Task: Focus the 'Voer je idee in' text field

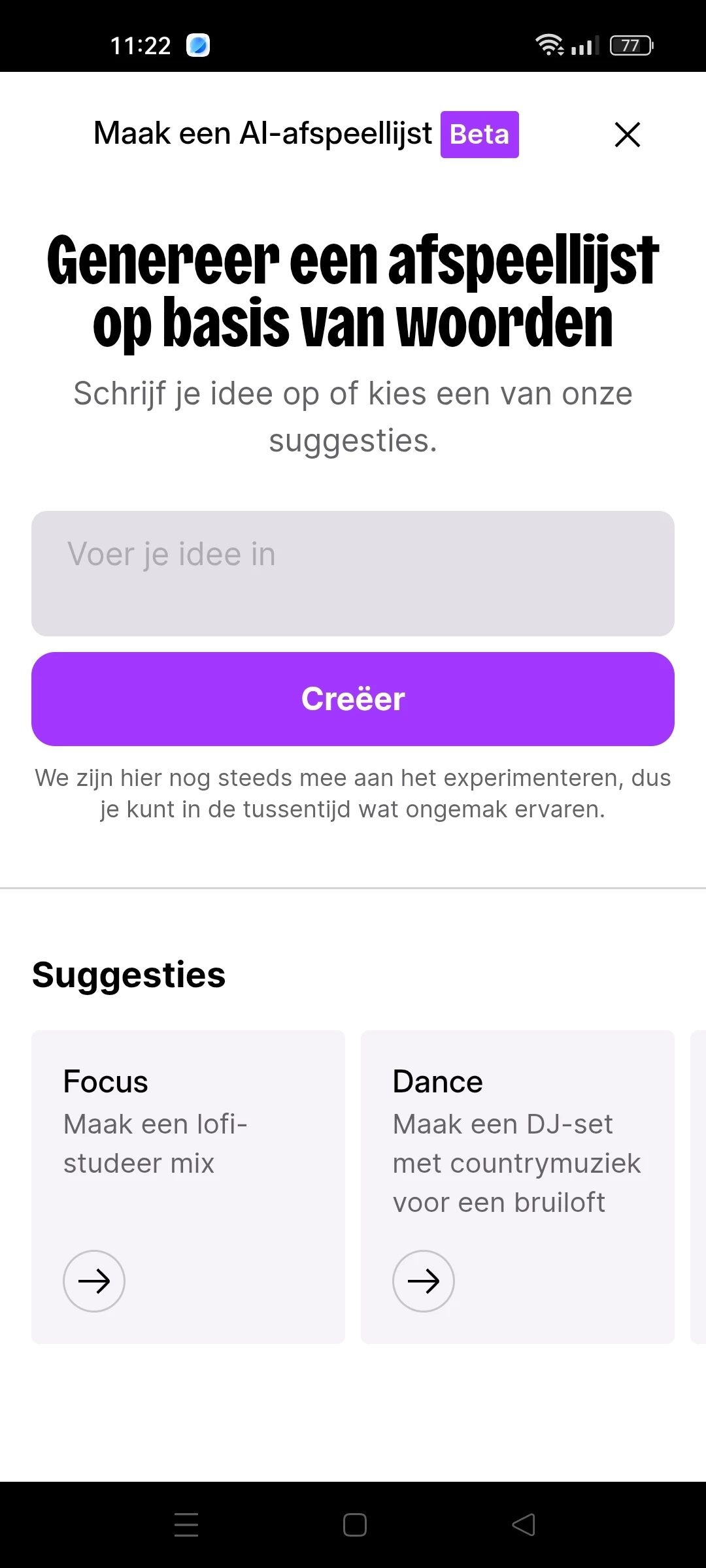Action: click(353, 573)
